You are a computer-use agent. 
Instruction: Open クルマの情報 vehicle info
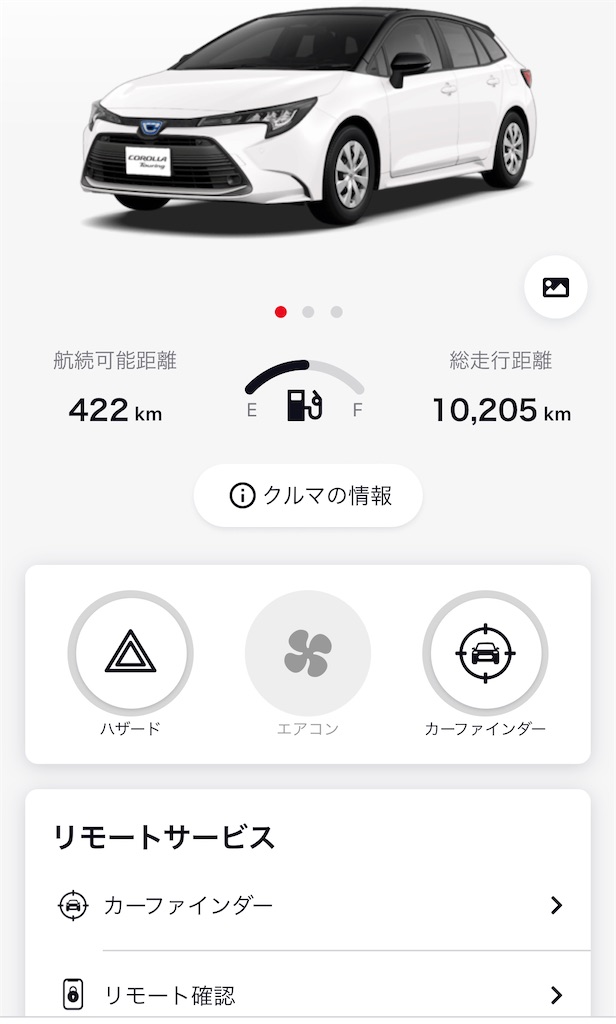click(308, 496)
